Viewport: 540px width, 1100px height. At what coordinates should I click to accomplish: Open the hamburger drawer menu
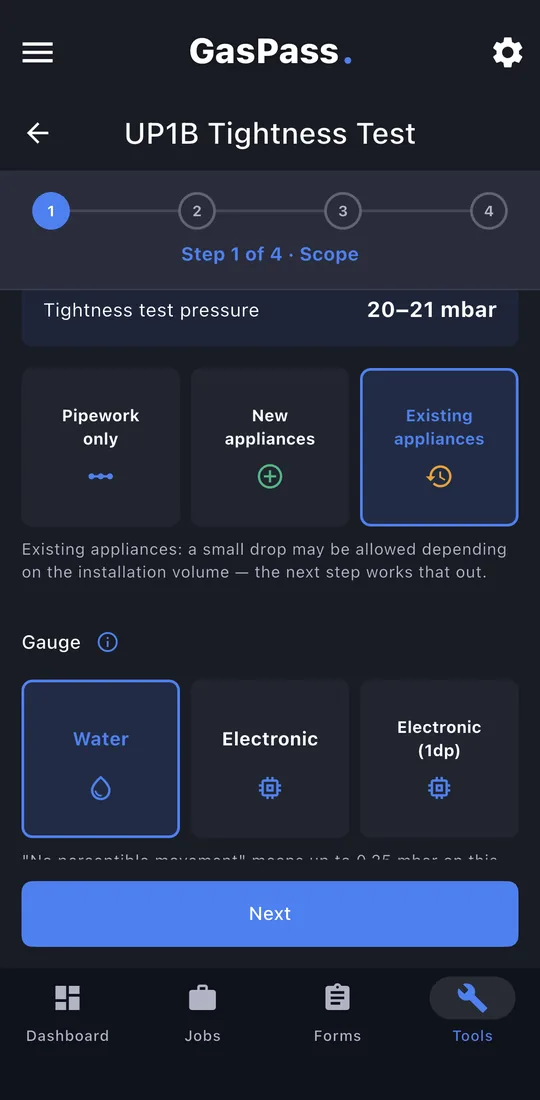click(37, 53)
